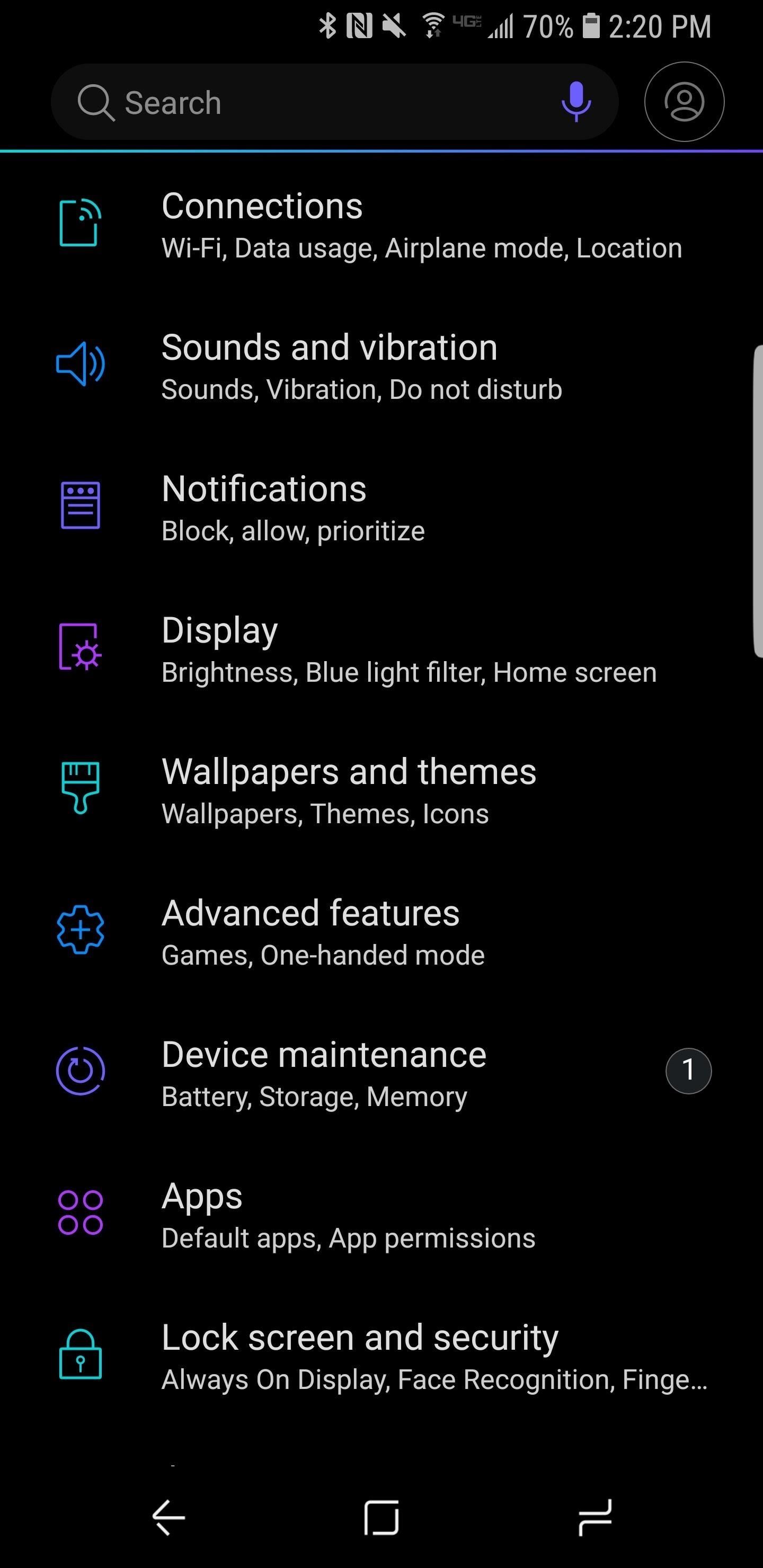Open the account profile icon
Screen dimensions: 763x1568
pyautogui.click(x=684, y=102)
